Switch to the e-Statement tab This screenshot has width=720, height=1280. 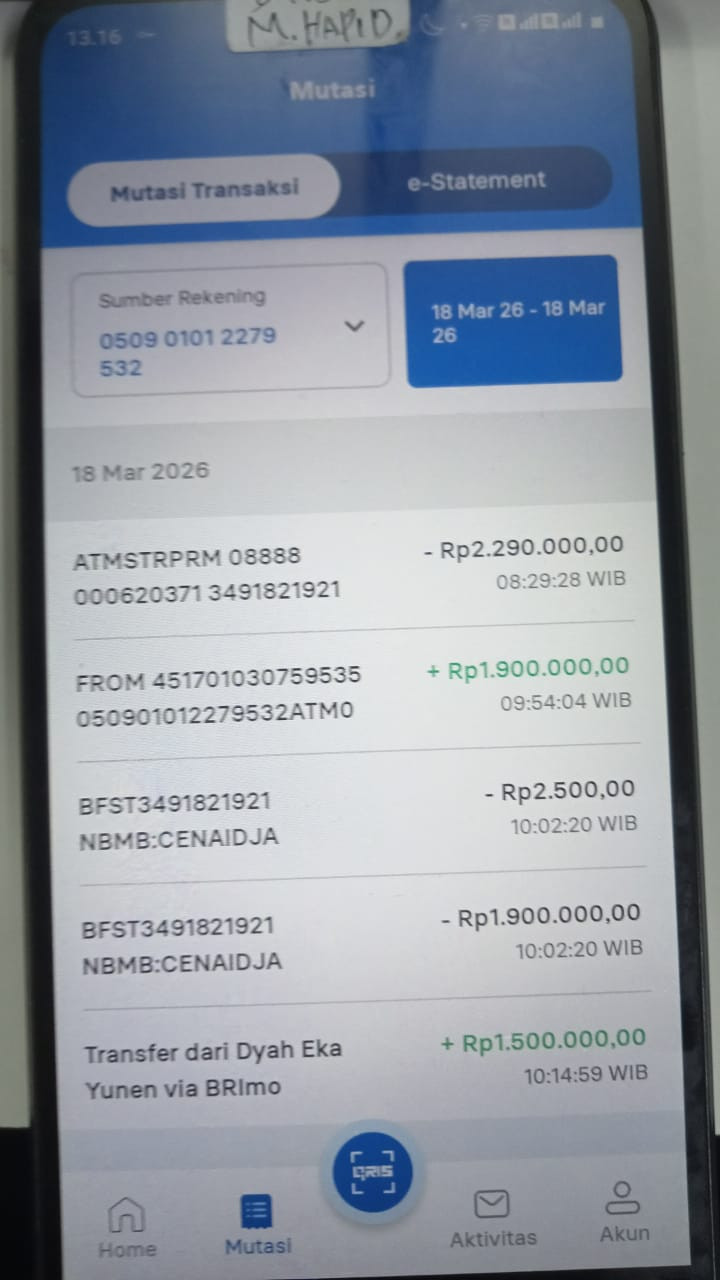476,181
